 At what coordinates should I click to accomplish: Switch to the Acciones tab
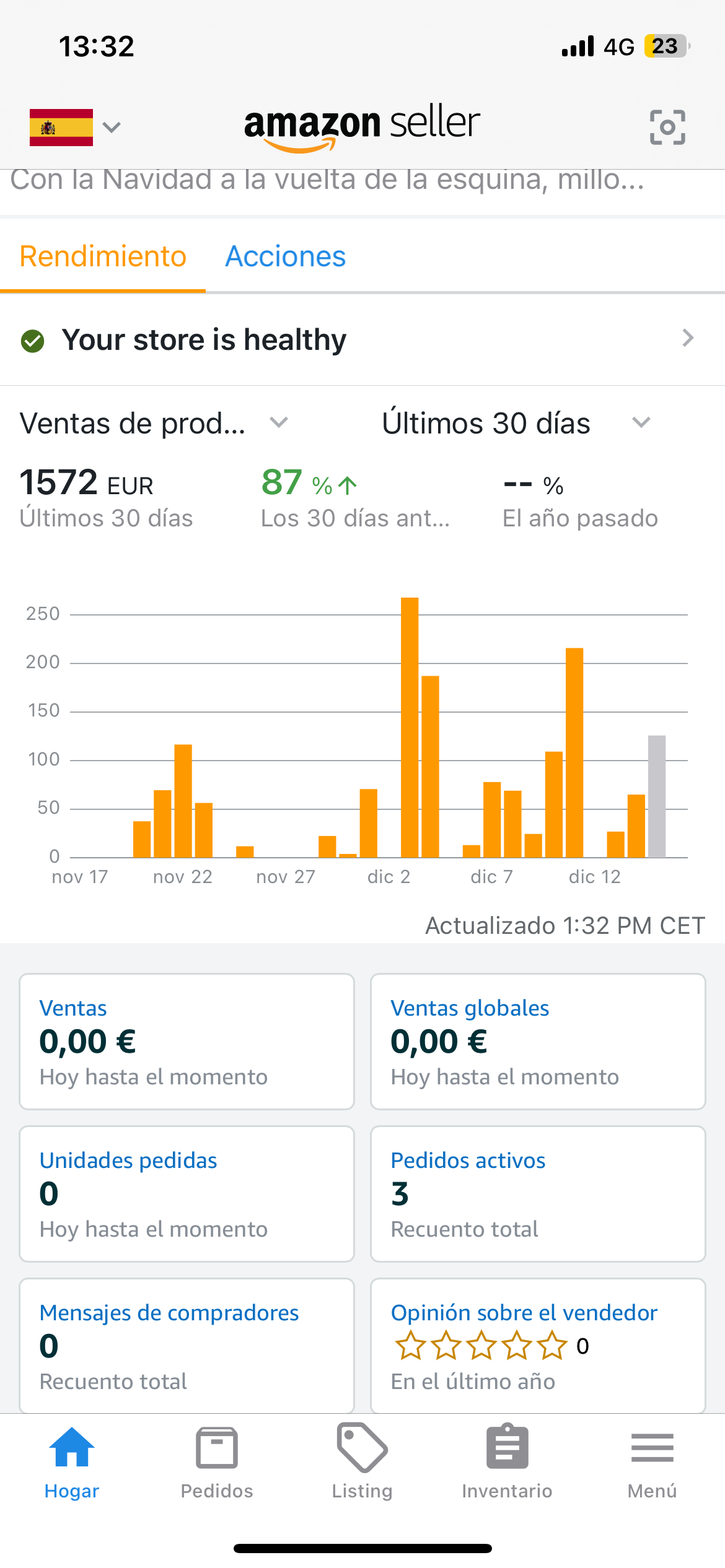click(x=285, y=256)
